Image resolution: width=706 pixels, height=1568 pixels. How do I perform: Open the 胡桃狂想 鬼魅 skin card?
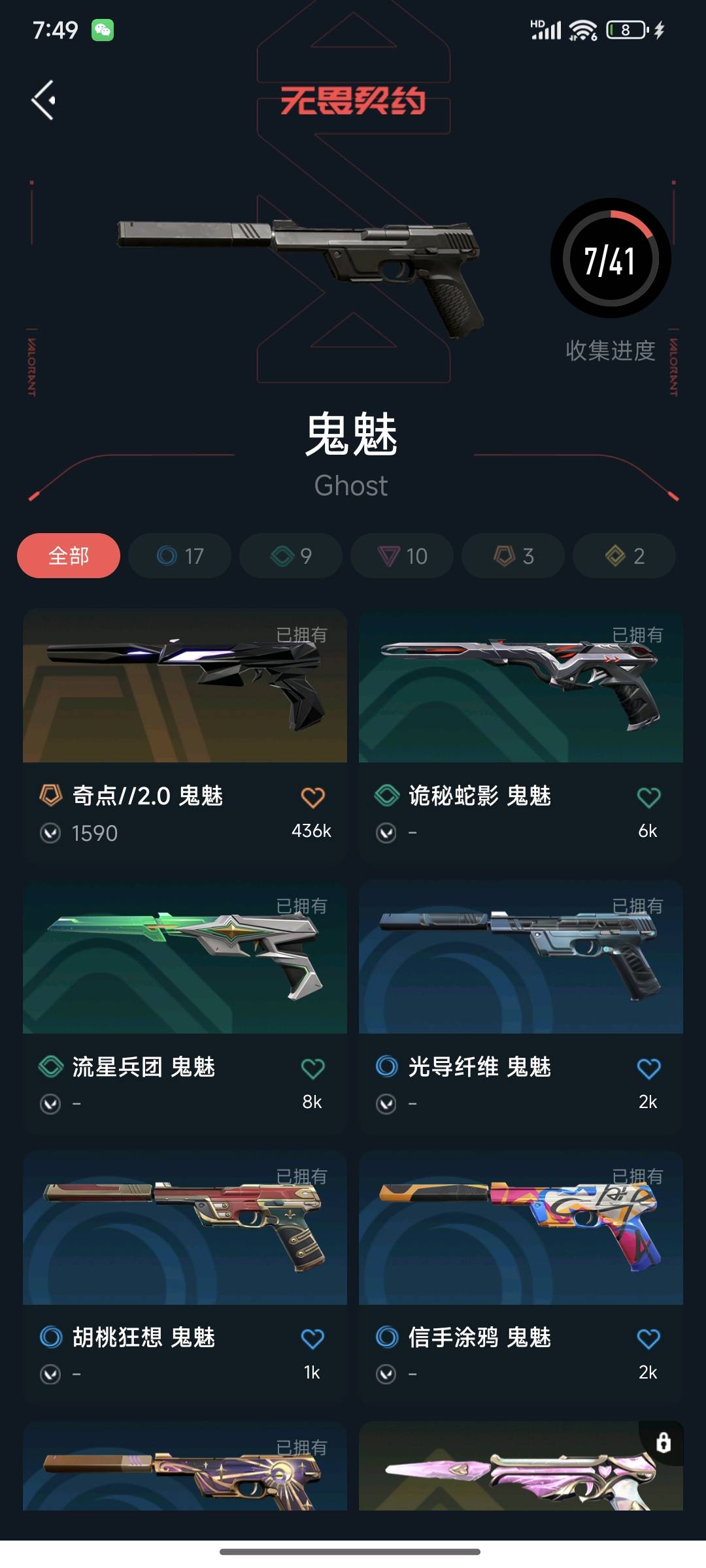tap(185, 1228)
